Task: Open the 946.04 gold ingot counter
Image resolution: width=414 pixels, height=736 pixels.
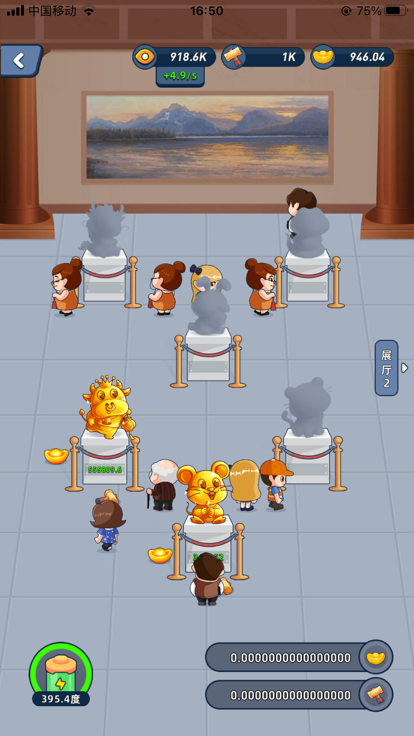Action: click(x=353, y=57)
